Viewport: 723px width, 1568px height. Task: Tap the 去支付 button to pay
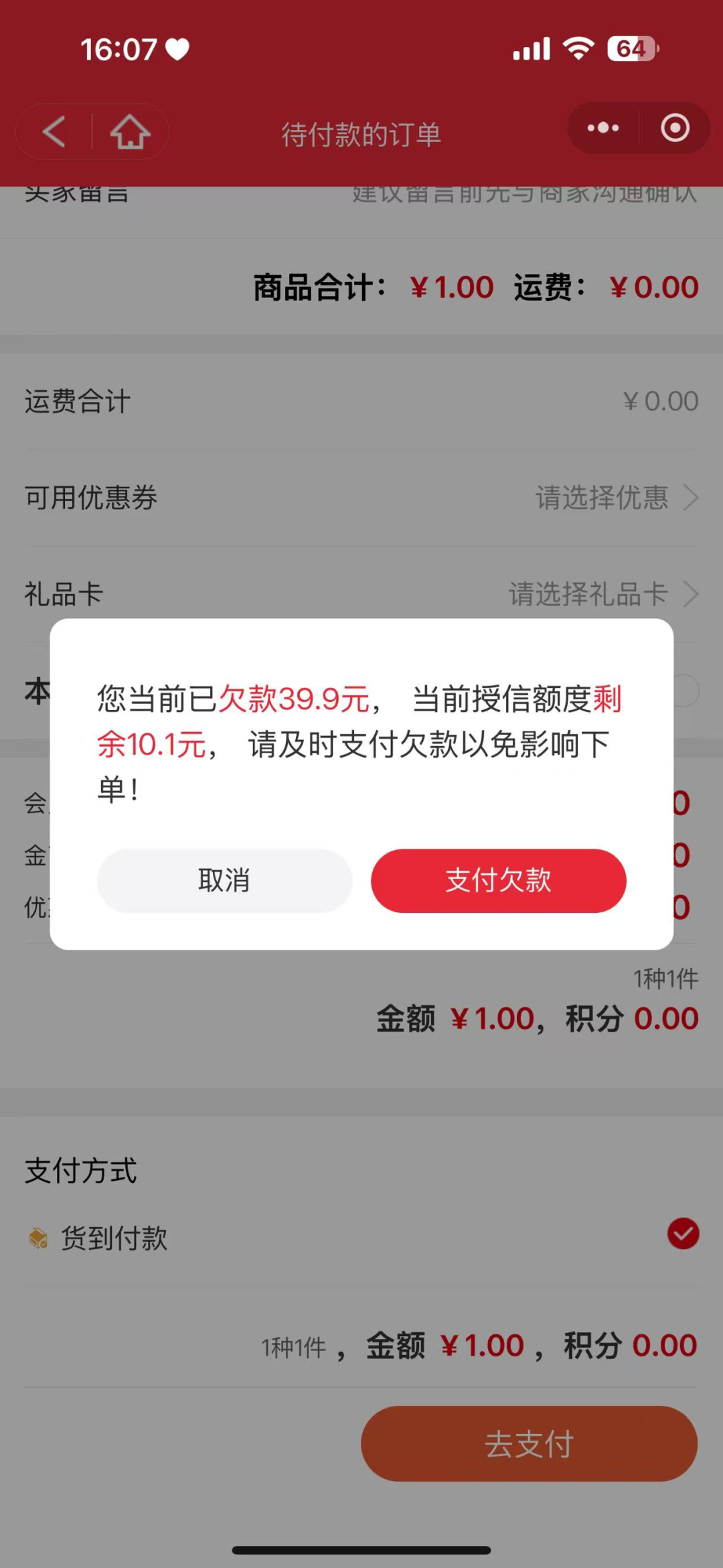tap(529, 1443)
